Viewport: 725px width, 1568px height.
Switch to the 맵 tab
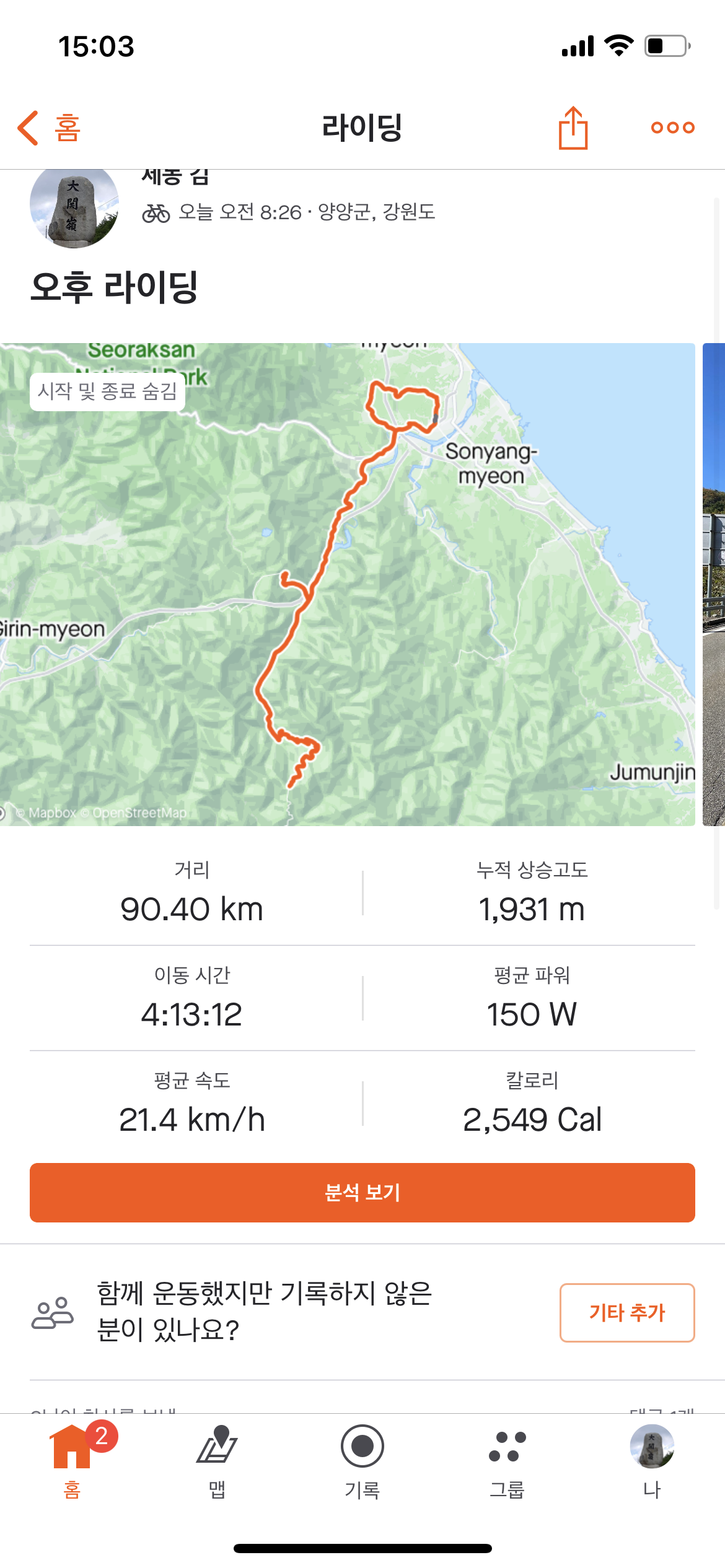217,1461
